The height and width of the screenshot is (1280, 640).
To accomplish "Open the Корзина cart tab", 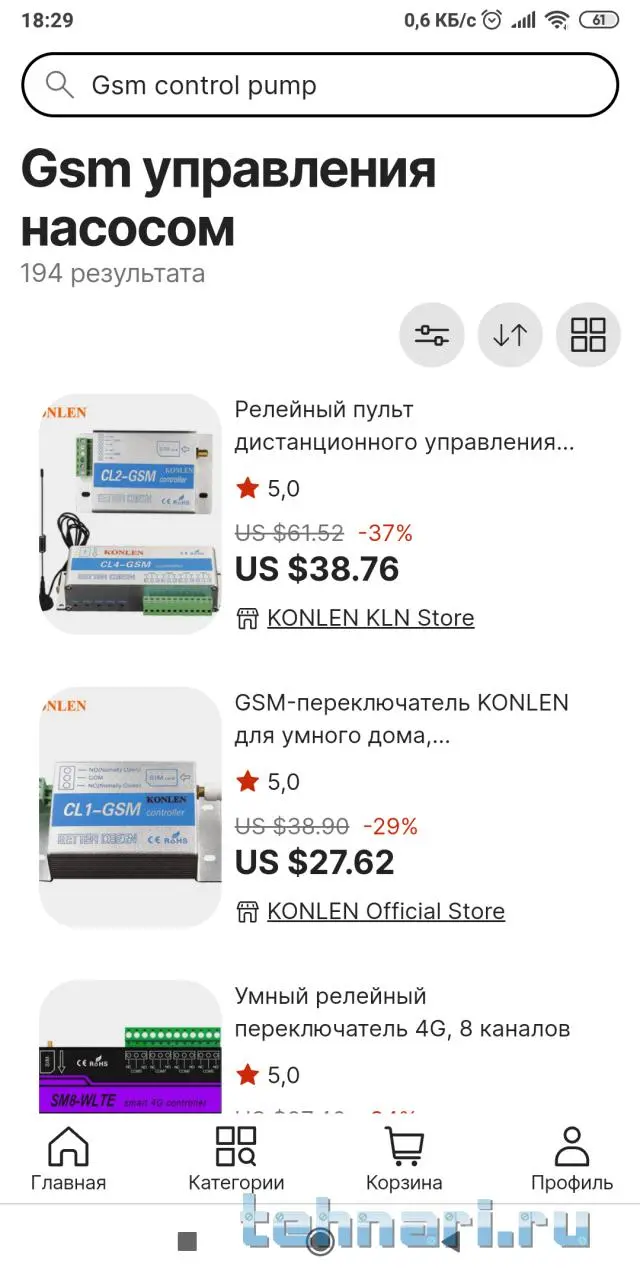I will [x=404, y=1160].
